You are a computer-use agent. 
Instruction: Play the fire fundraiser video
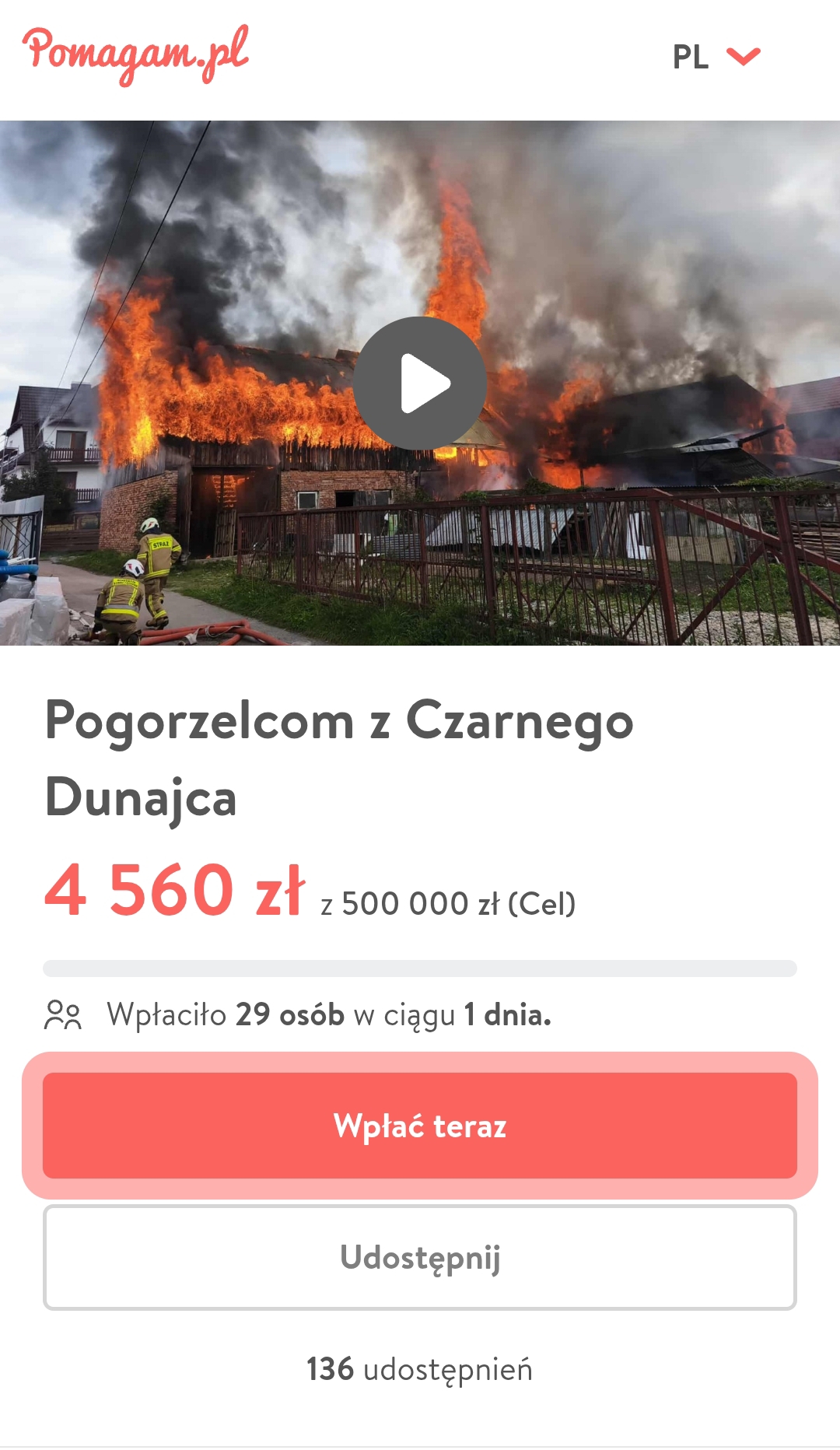[420, 383]
